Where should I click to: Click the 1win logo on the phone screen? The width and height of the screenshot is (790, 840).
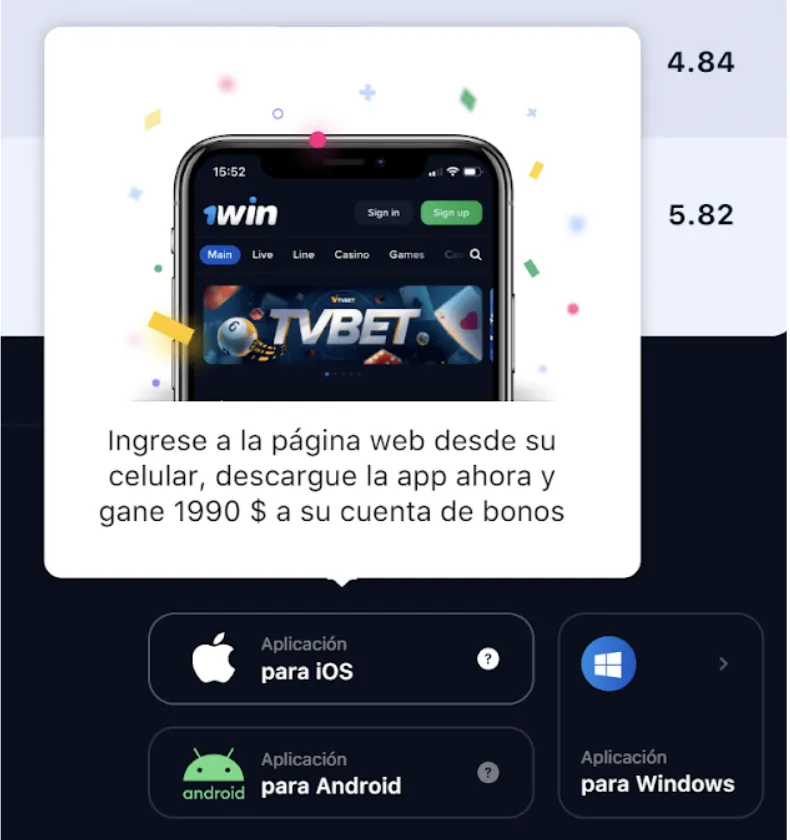click(x=238, y=211)
